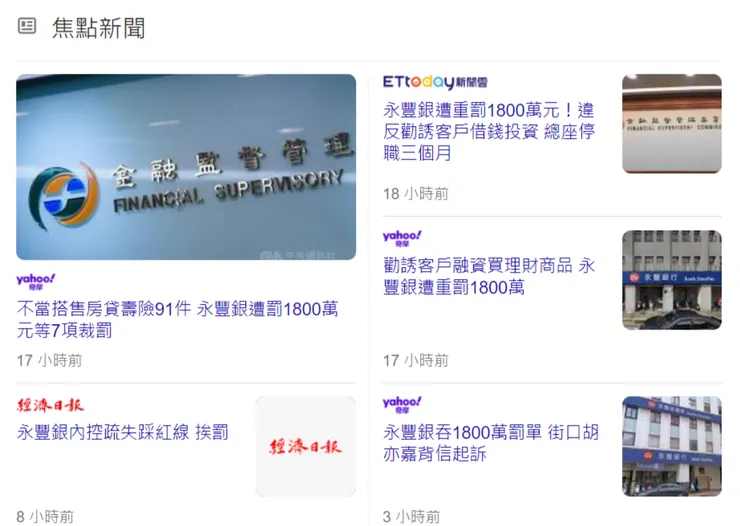Tap thumbnail beside ETtoday 永豐銀遭重罰 story
Image resolution: width=740 pixels, height=526 pixels.
point(671,124)
